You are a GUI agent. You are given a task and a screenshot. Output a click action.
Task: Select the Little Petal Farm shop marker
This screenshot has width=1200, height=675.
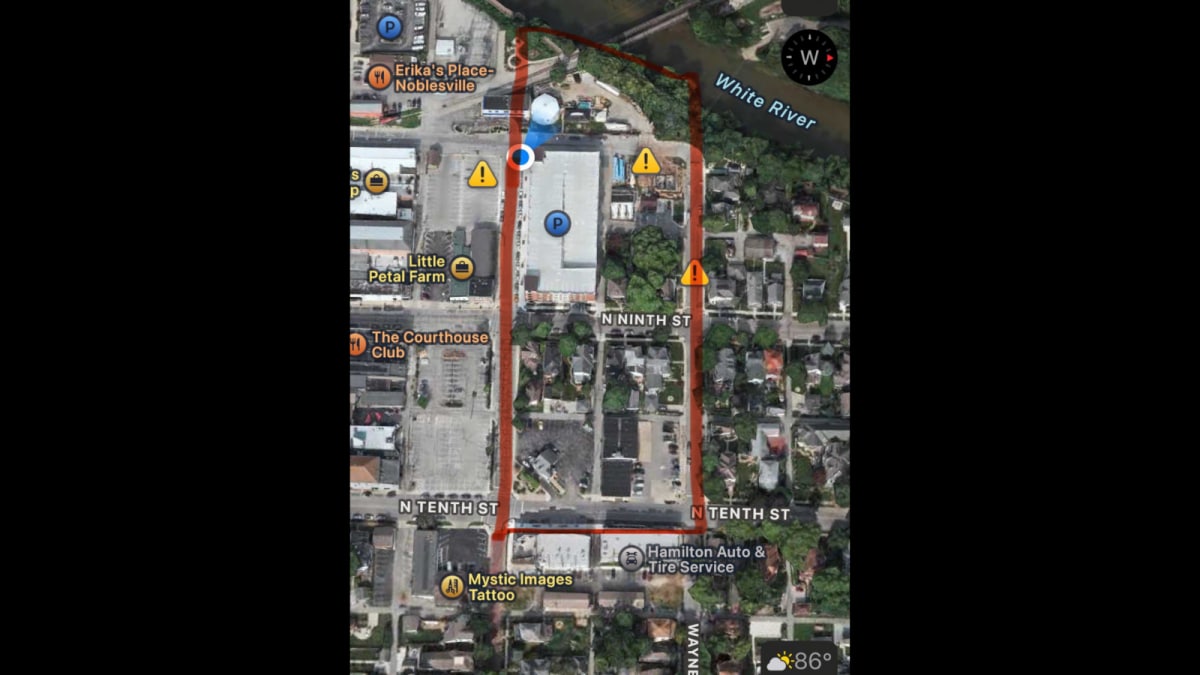pos(461,268)
